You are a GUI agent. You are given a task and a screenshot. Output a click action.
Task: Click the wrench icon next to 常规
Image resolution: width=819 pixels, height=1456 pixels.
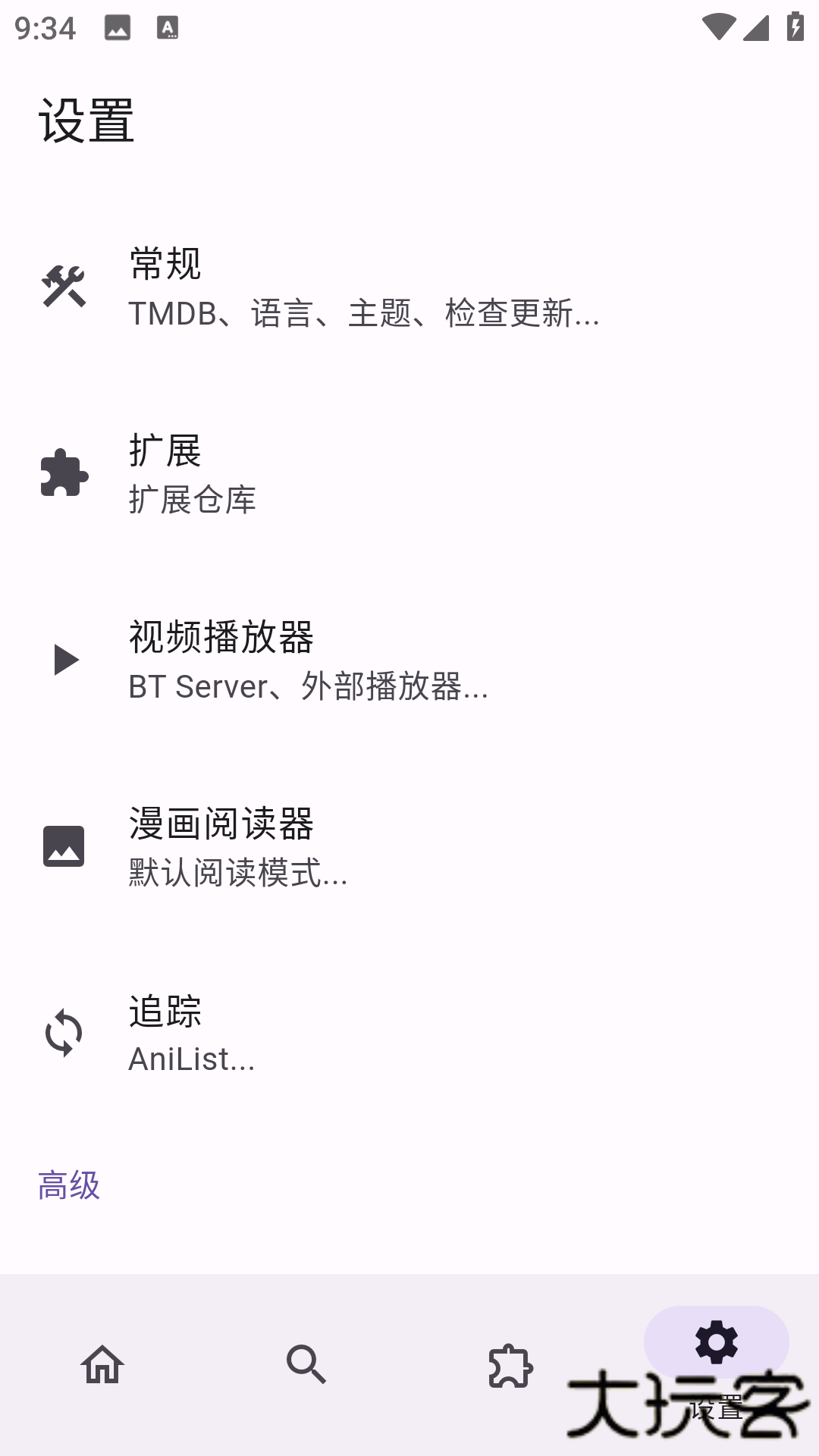tap(64, 283)
